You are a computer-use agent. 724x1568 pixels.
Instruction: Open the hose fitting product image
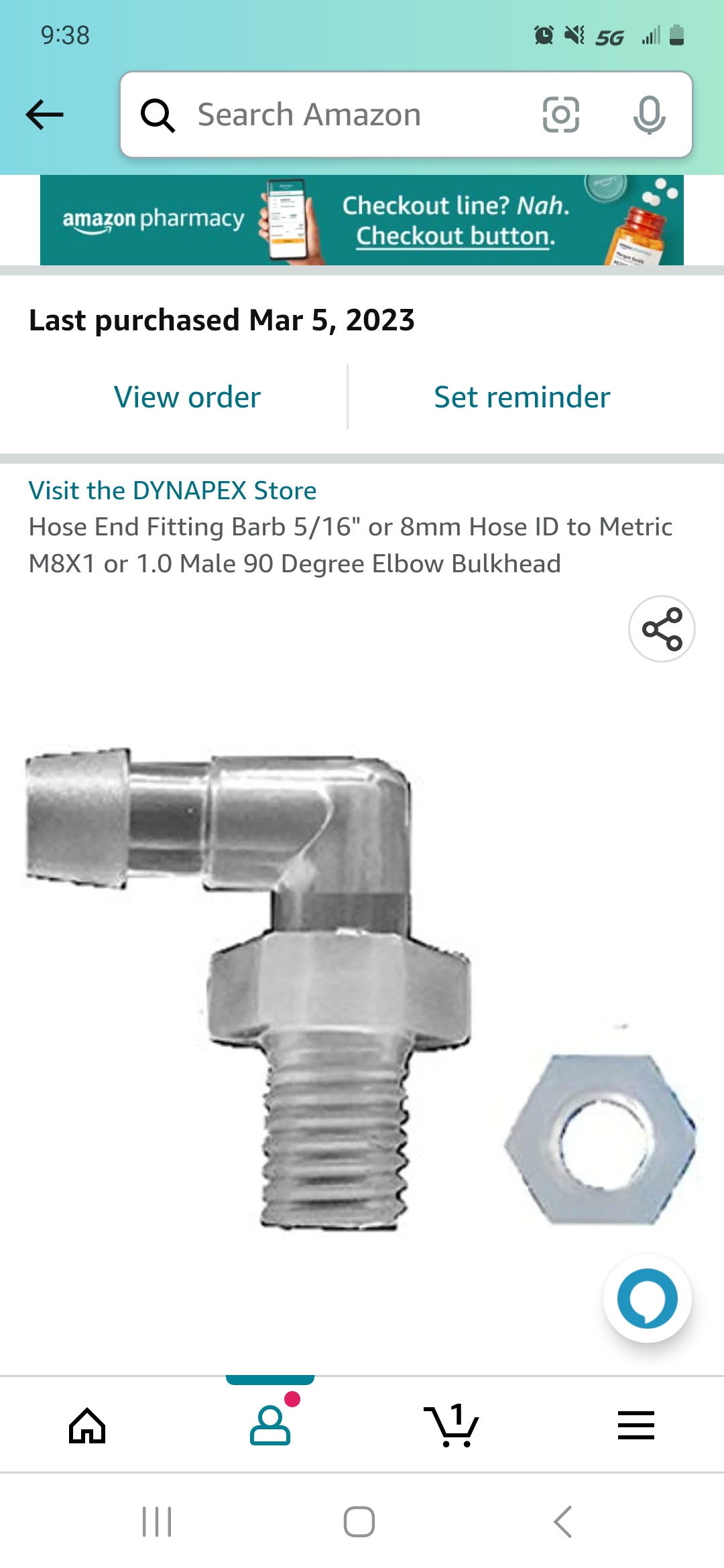pyautogui.click(x=362, y=988)
